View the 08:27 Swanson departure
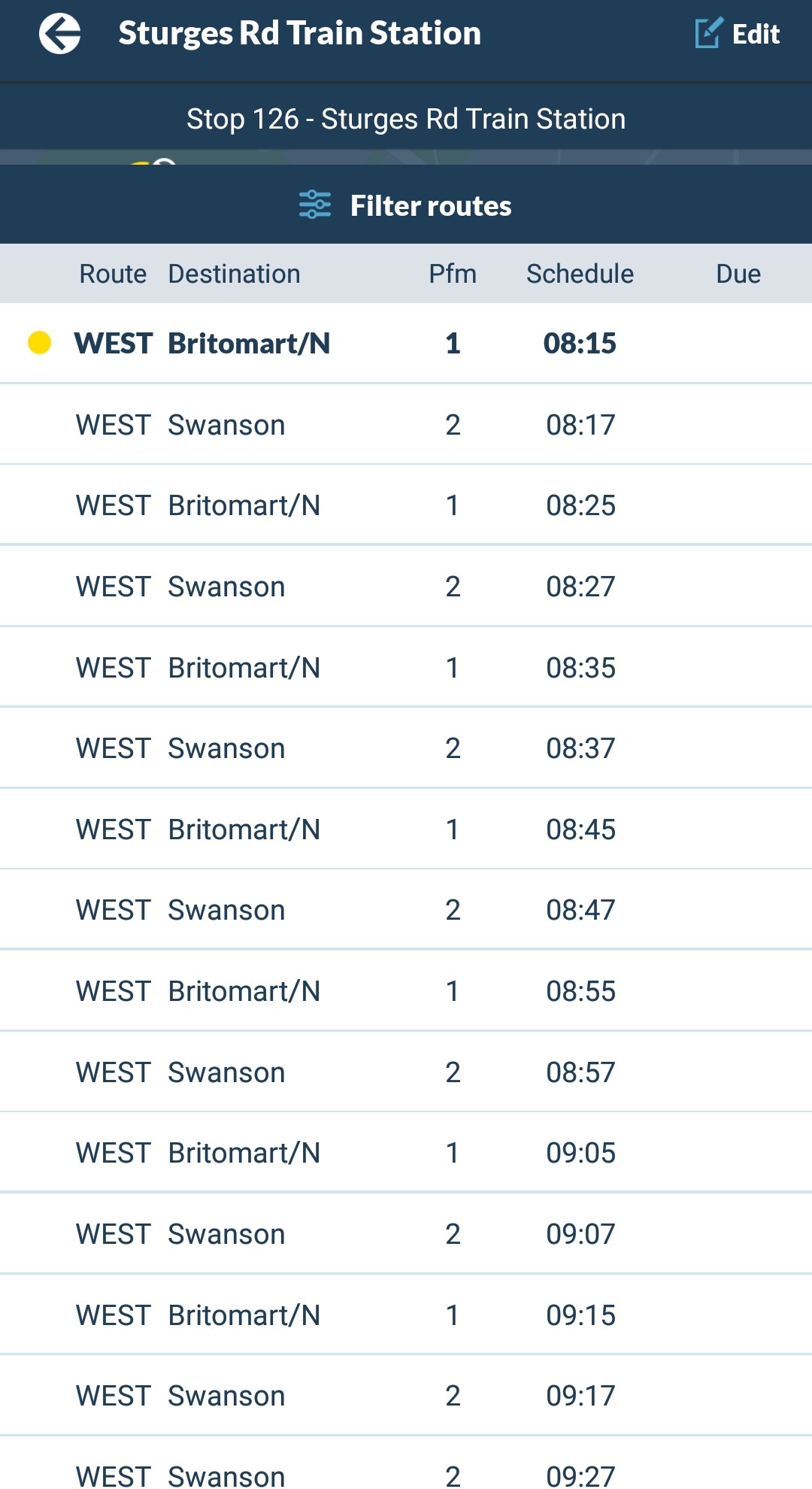The width and height of the screenshot is (812, 1489). [406, 587]
